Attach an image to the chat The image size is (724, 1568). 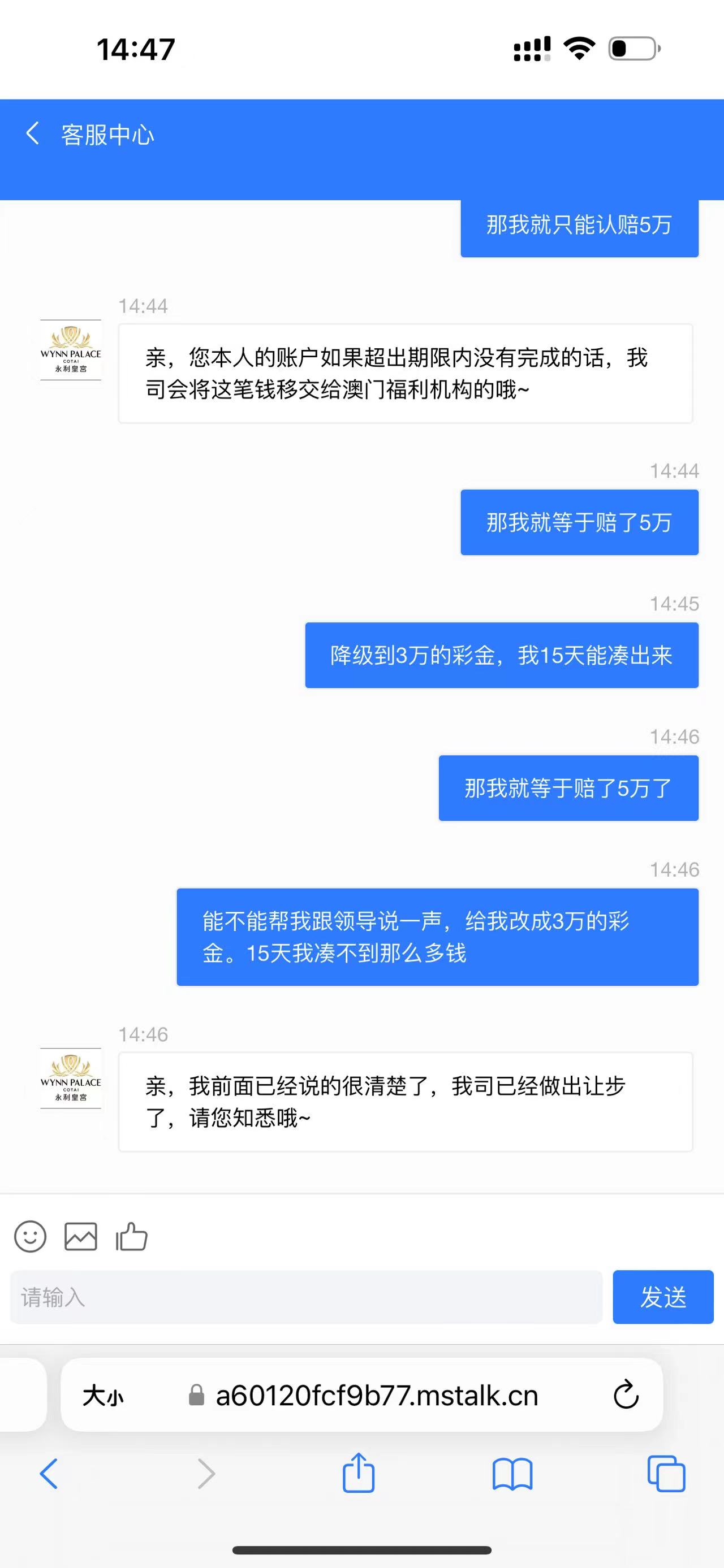point(80,1236)
